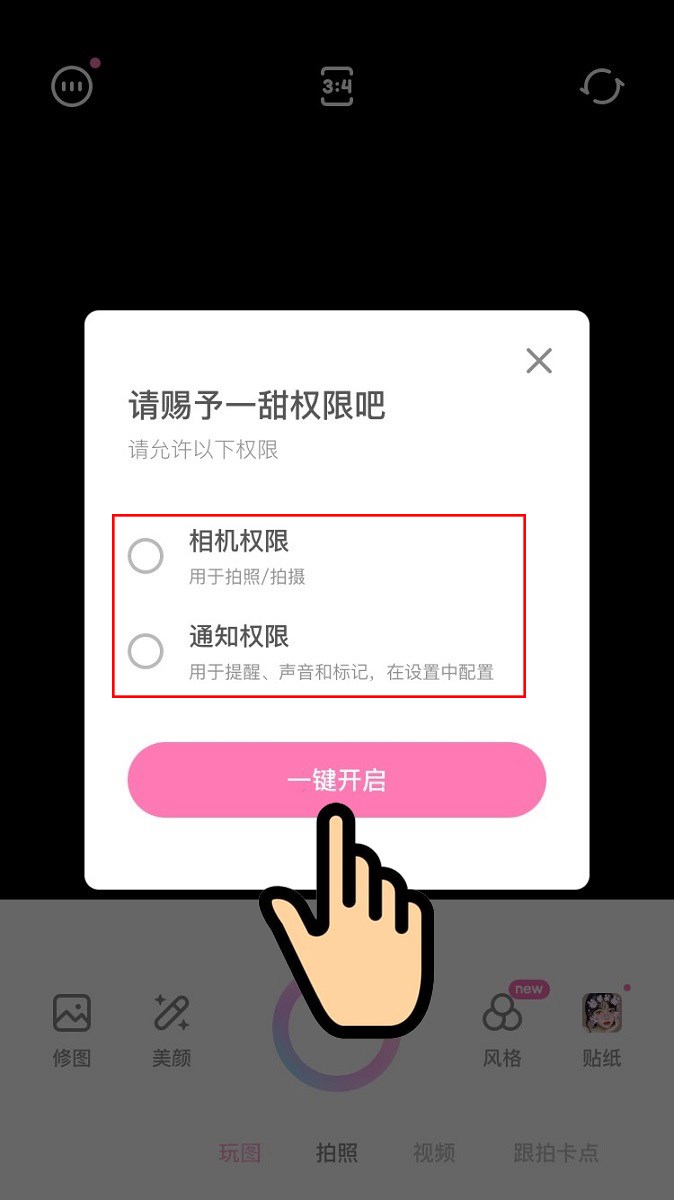Change the 3:4 aspect ratio
674x1200 pixels.
(337, 87)
